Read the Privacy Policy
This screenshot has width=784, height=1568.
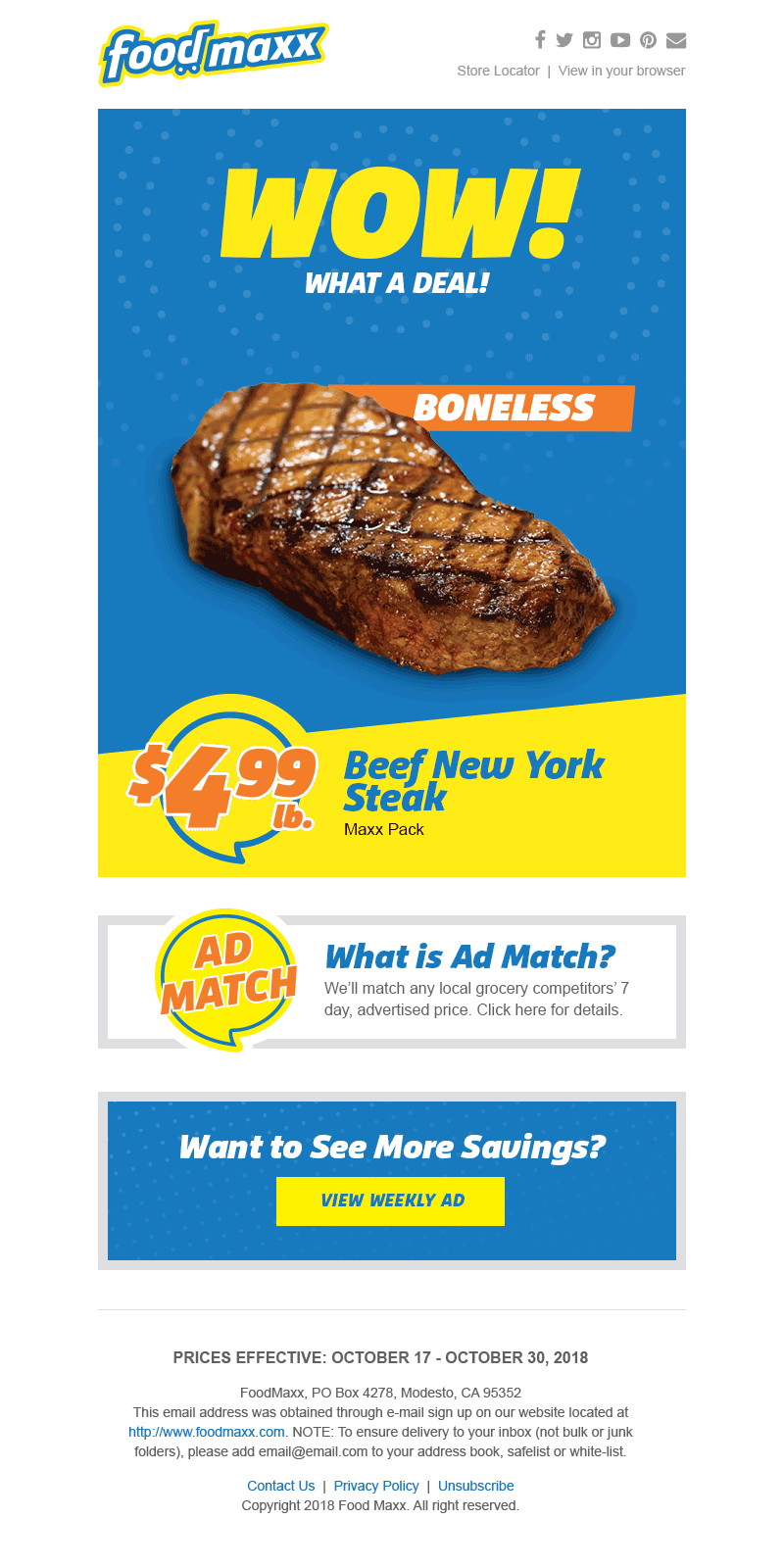coord(376,1486)
